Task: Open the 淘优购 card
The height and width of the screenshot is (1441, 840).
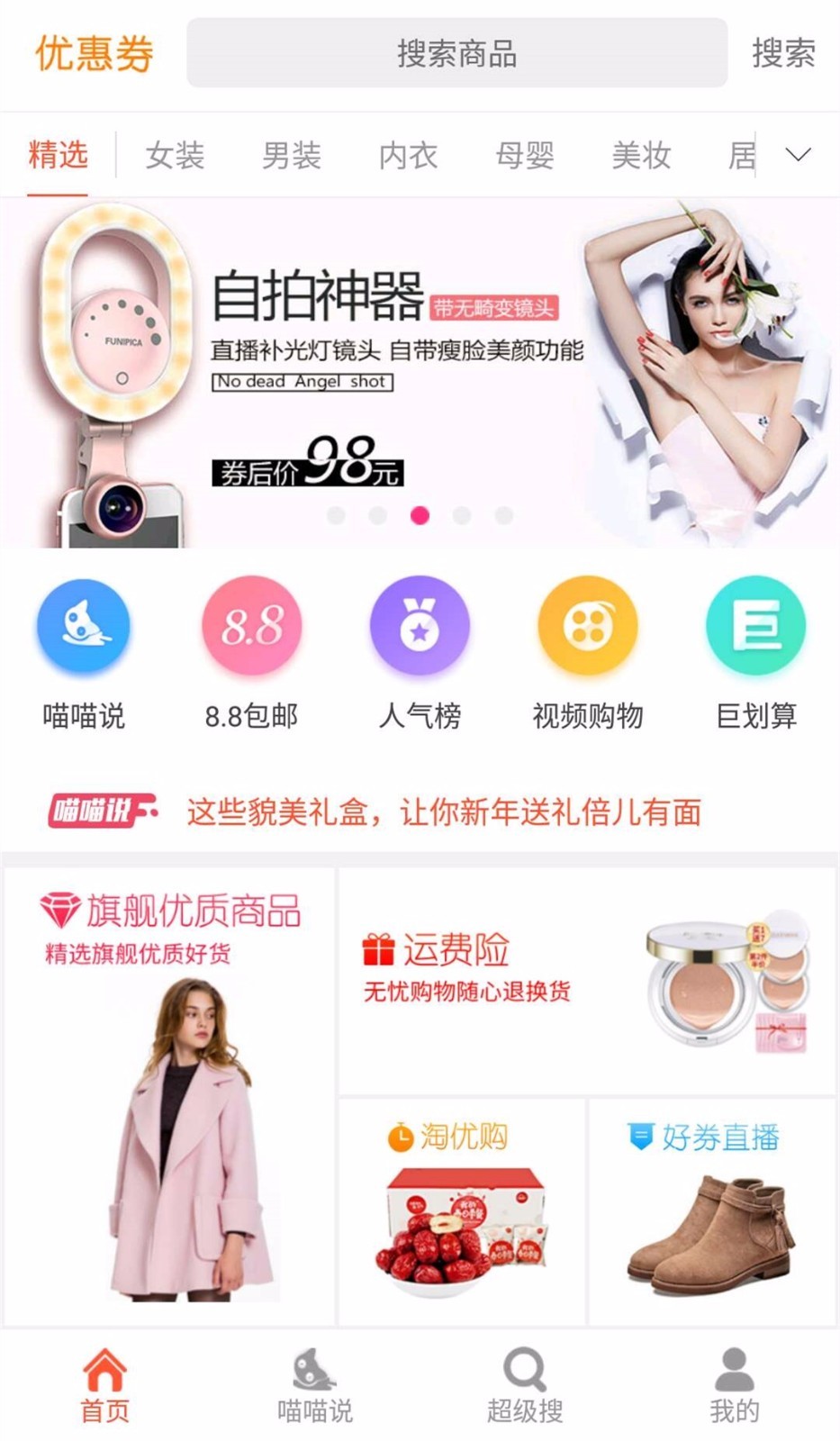Action: tap(462, 1210)
